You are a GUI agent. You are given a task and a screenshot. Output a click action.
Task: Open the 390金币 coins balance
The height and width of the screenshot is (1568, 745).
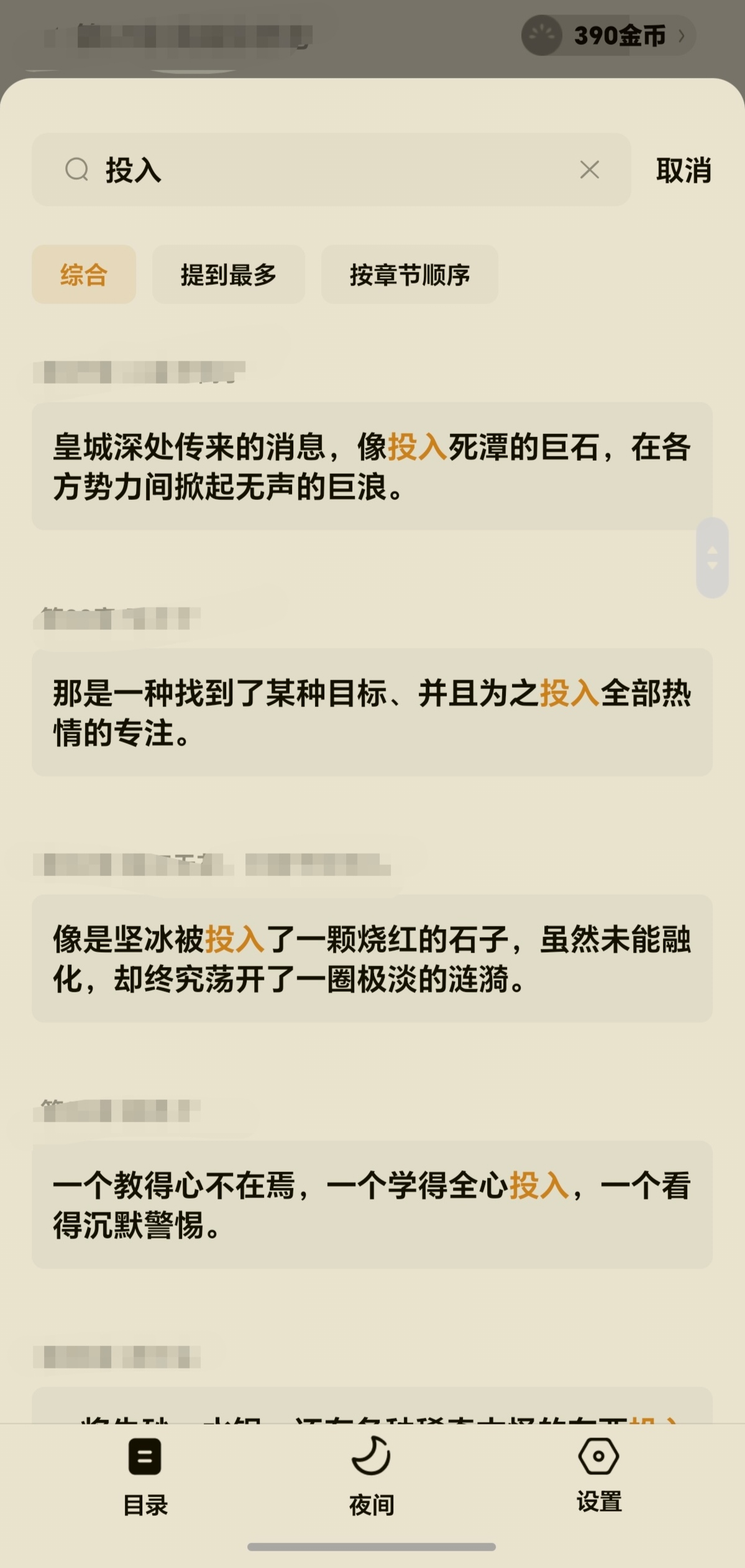point(608,35)
